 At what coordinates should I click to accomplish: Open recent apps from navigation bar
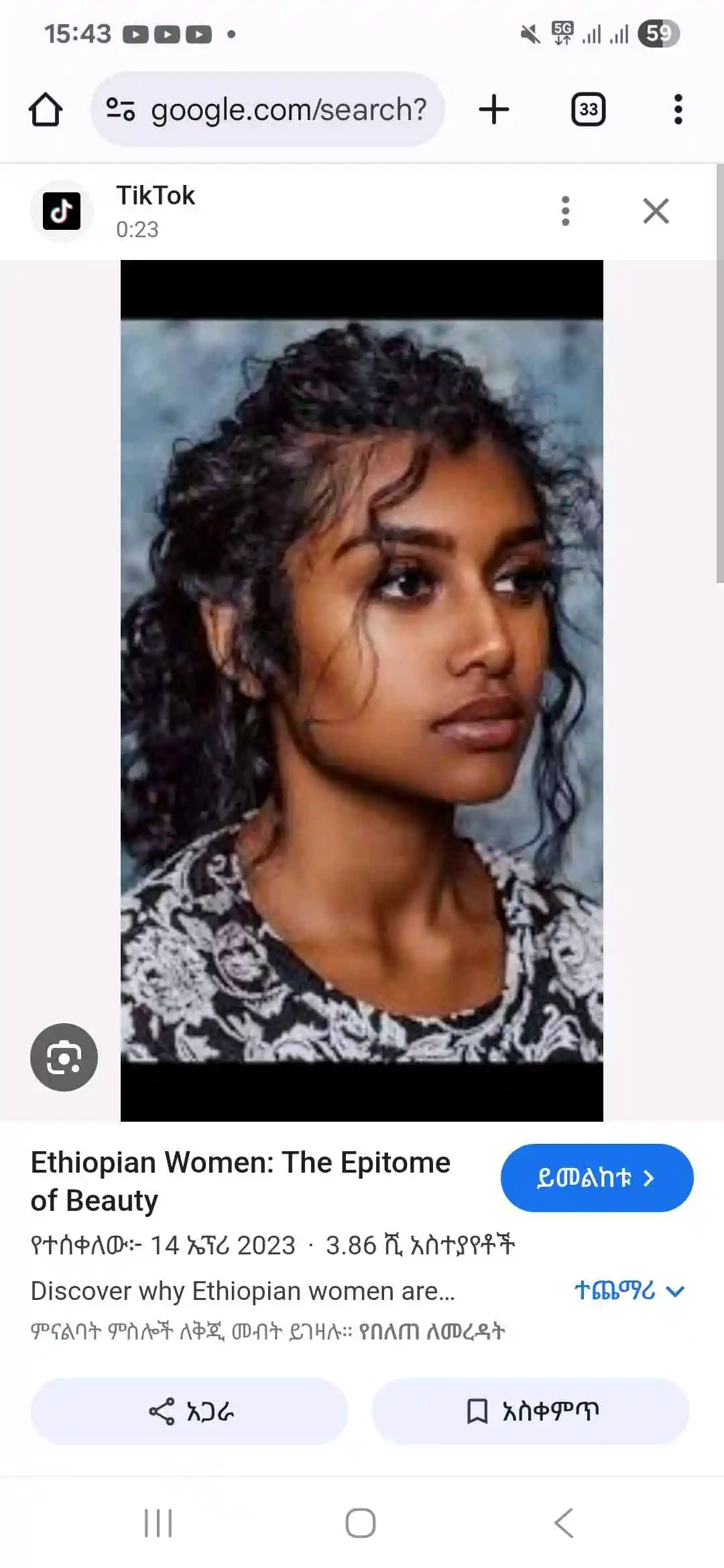coord(159,1523)
